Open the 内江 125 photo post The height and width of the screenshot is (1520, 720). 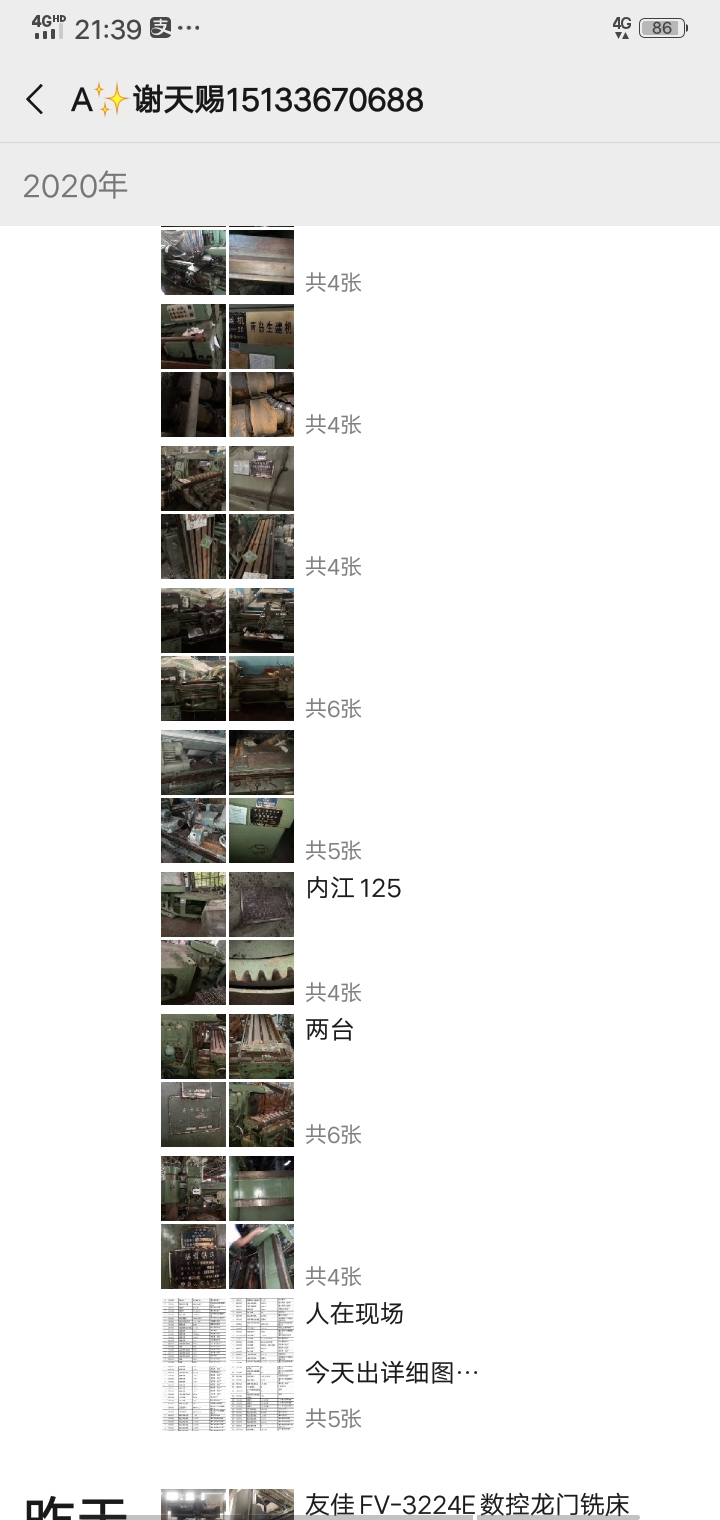(x=353, y=888)
